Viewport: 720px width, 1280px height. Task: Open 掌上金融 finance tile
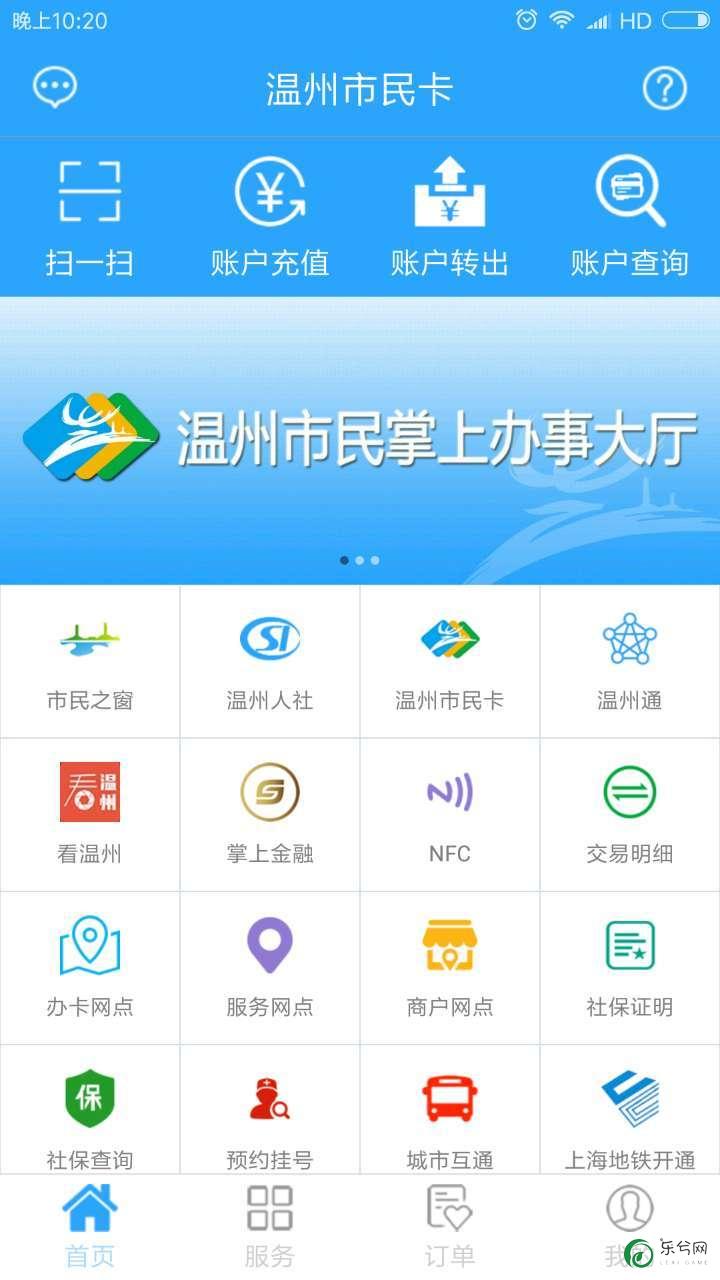[x=270, y=815]
